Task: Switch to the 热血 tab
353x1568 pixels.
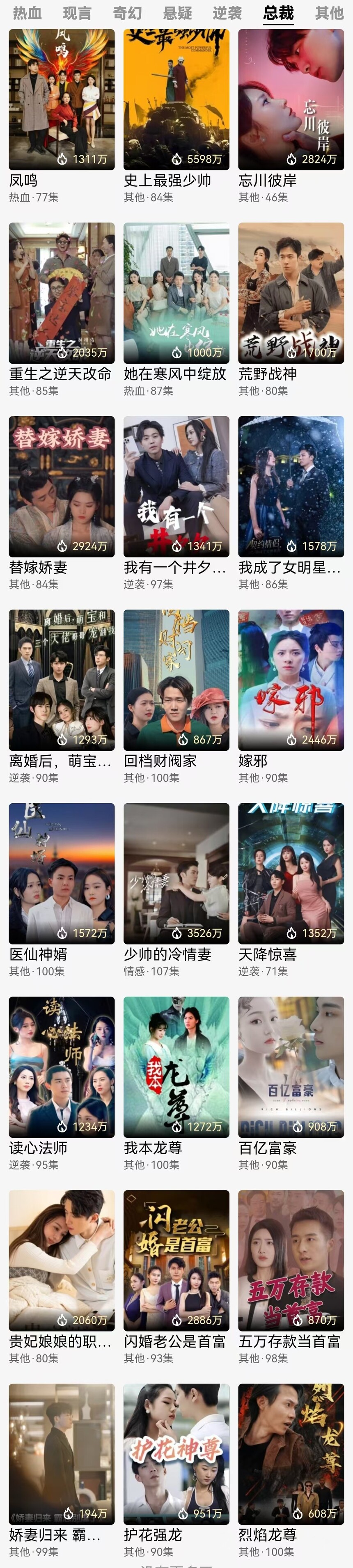Action: [28, 13]
